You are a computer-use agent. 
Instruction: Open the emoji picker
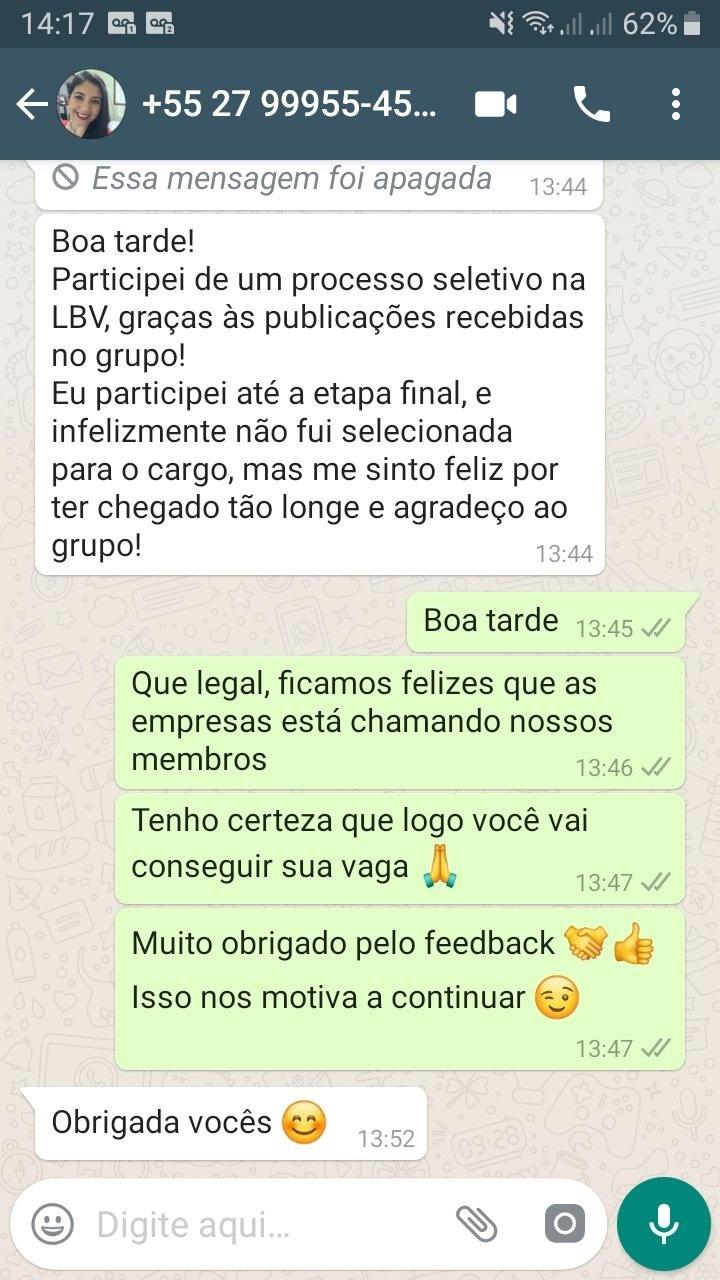click(x=53, y=1224)
